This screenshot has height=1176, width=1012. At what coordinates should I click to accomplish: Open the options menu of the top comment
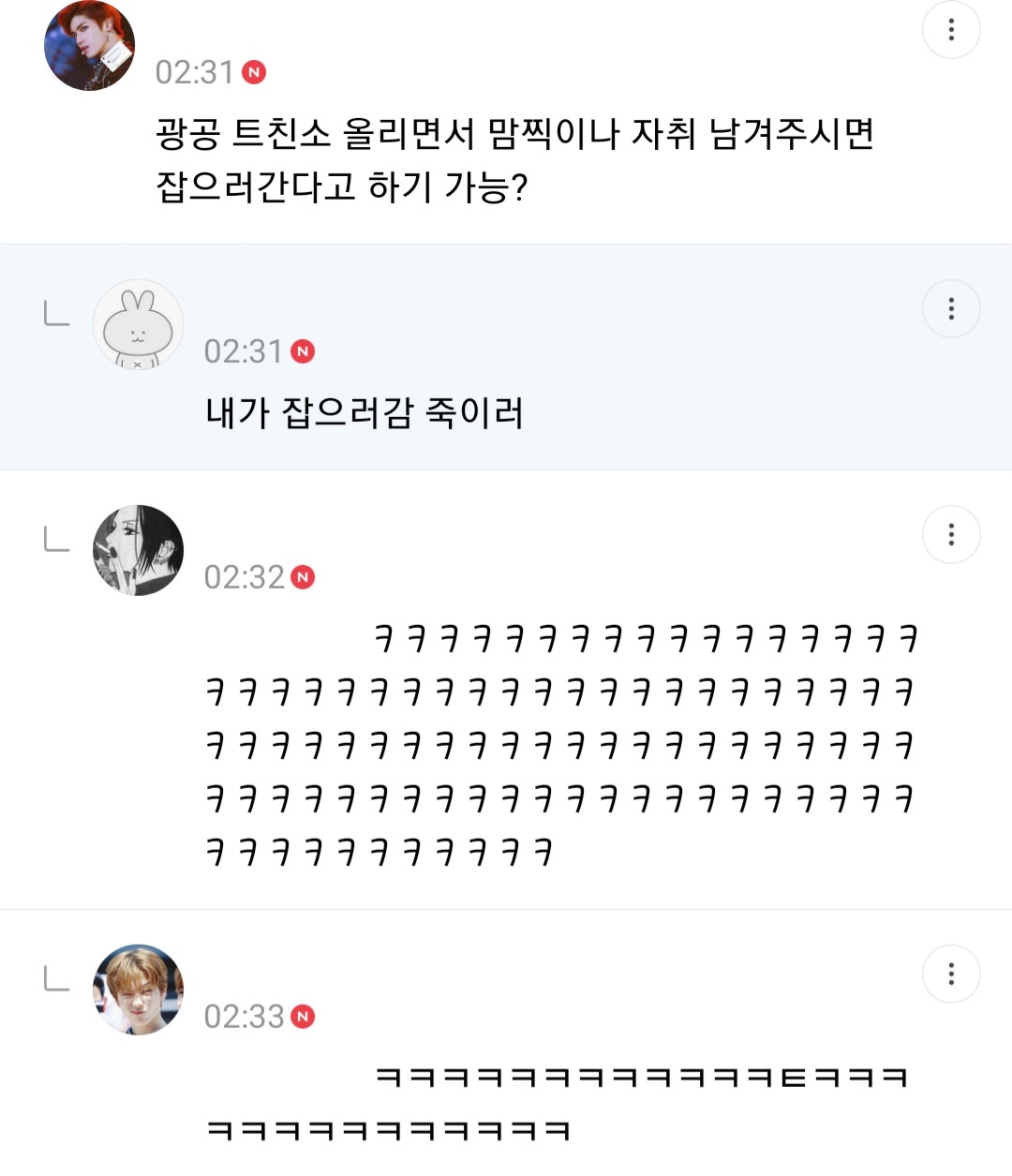click(x=950, y=31)
